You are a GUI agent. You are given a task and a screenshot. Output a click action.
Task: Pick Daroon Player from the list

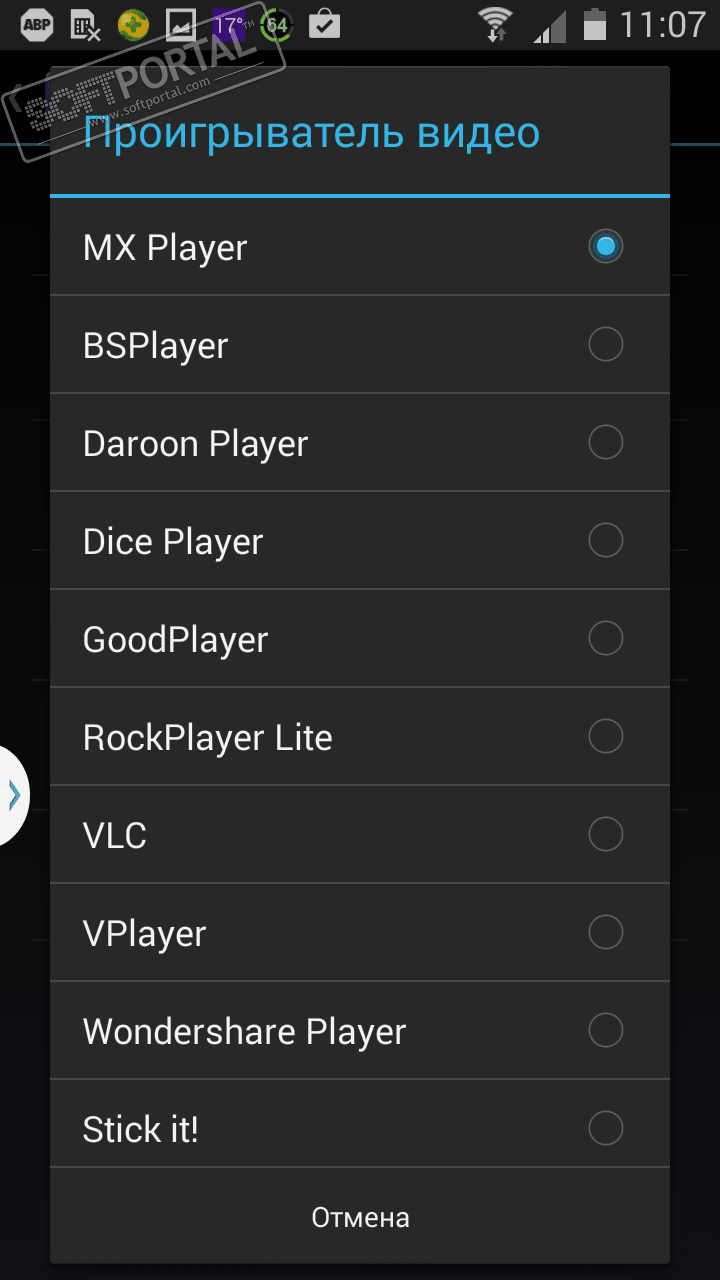[360, 443]
